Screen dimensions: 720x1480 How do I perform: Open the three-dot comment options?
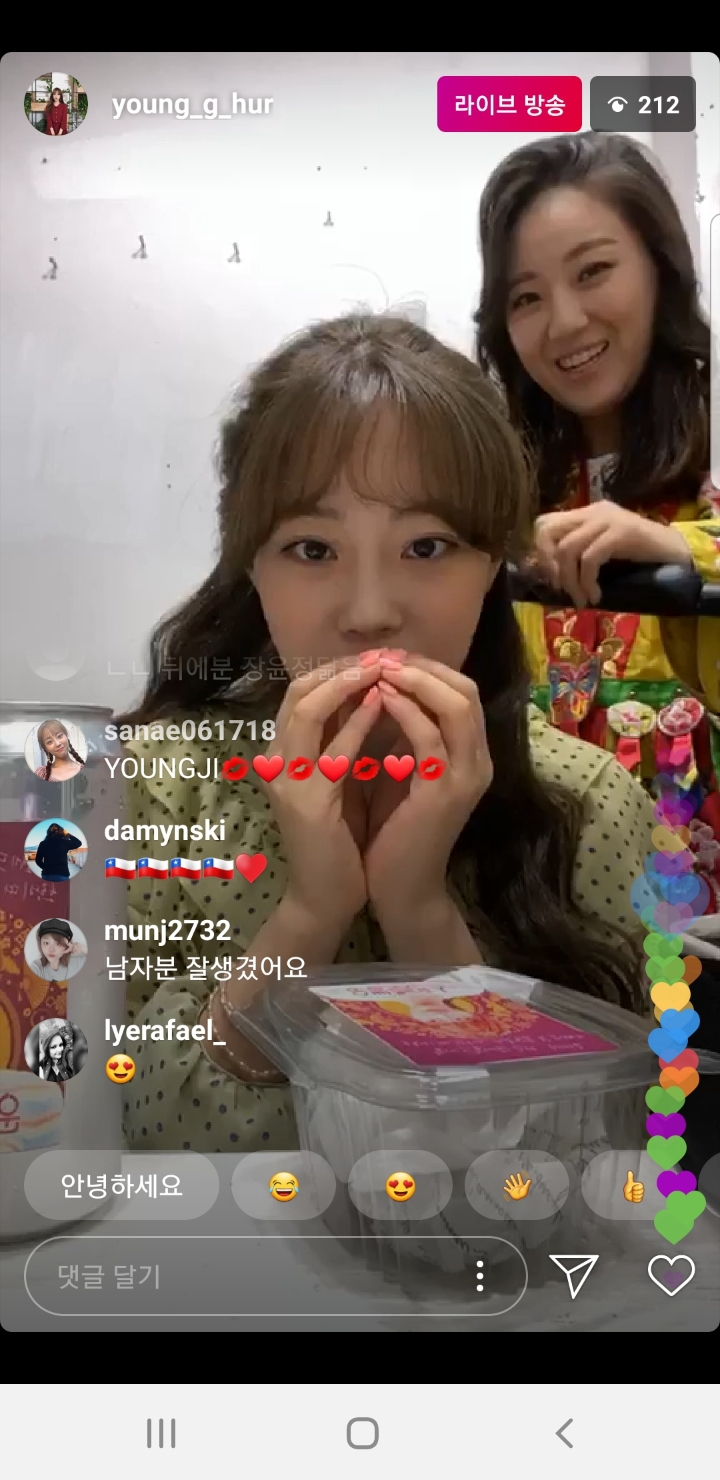(x=480, y=1276)
